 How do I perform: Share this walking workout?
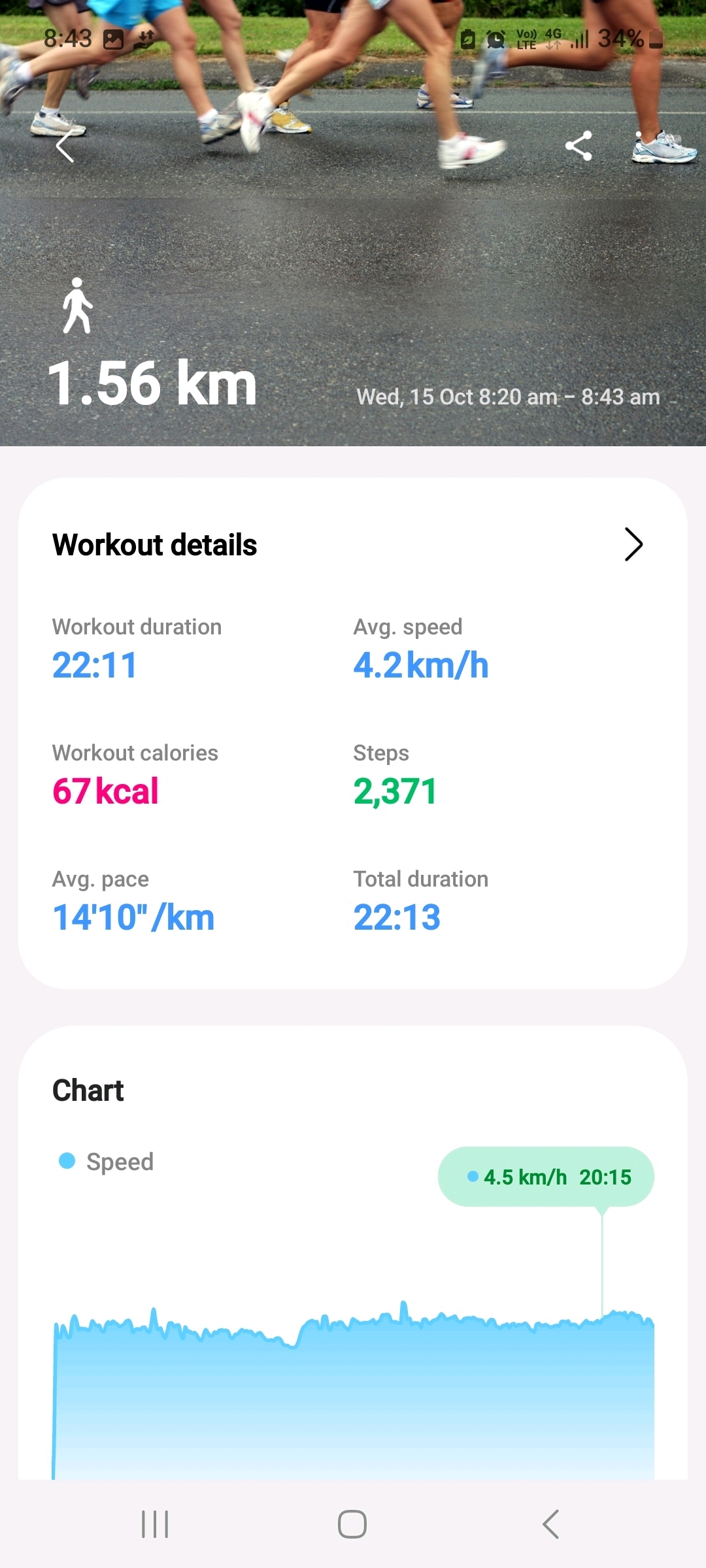(x=579, y=146)
